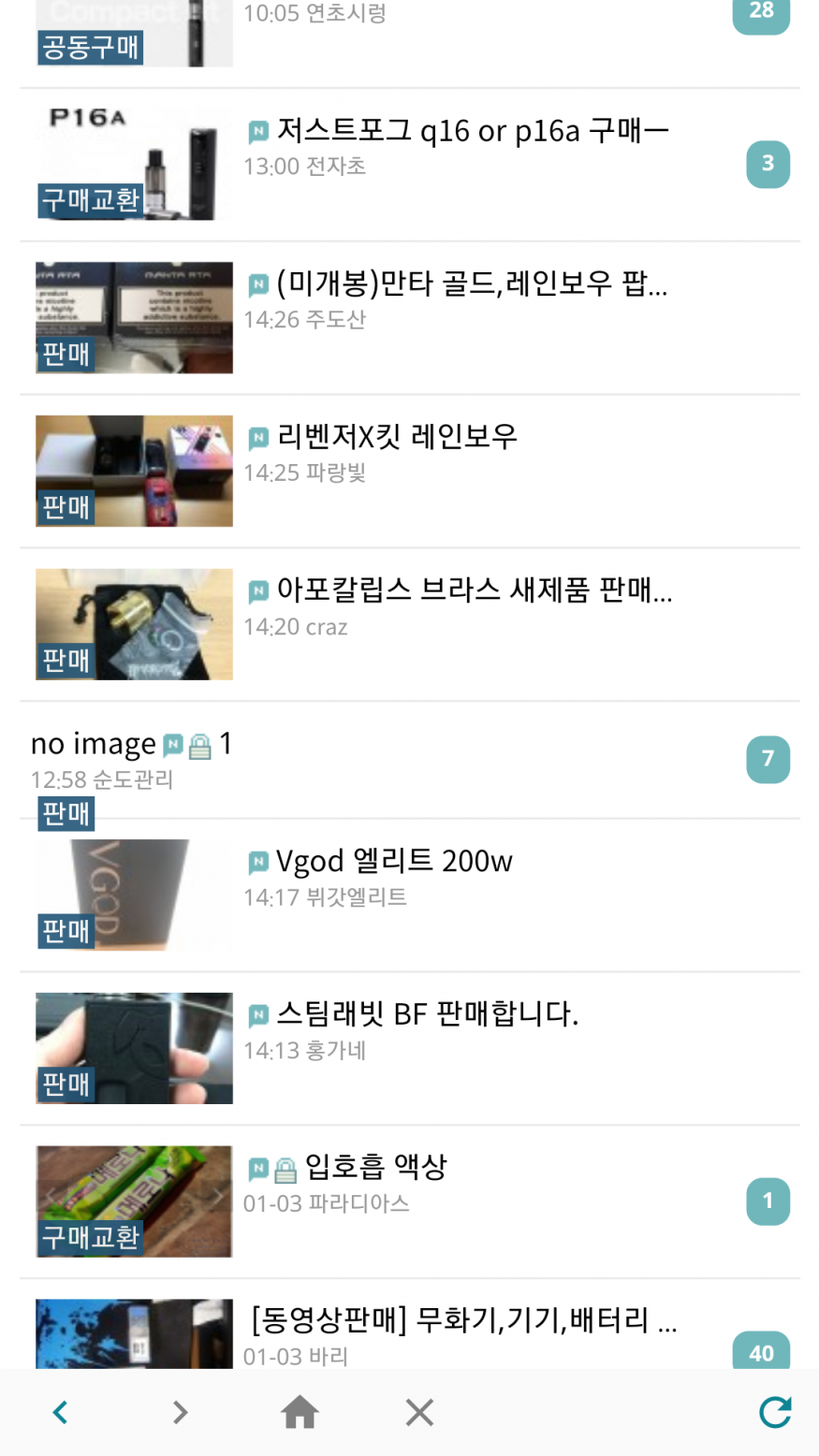Viewport: 819px width, 1456px height.
Task: Reload the page with the refresh icon
Action: click(775, 1412)
